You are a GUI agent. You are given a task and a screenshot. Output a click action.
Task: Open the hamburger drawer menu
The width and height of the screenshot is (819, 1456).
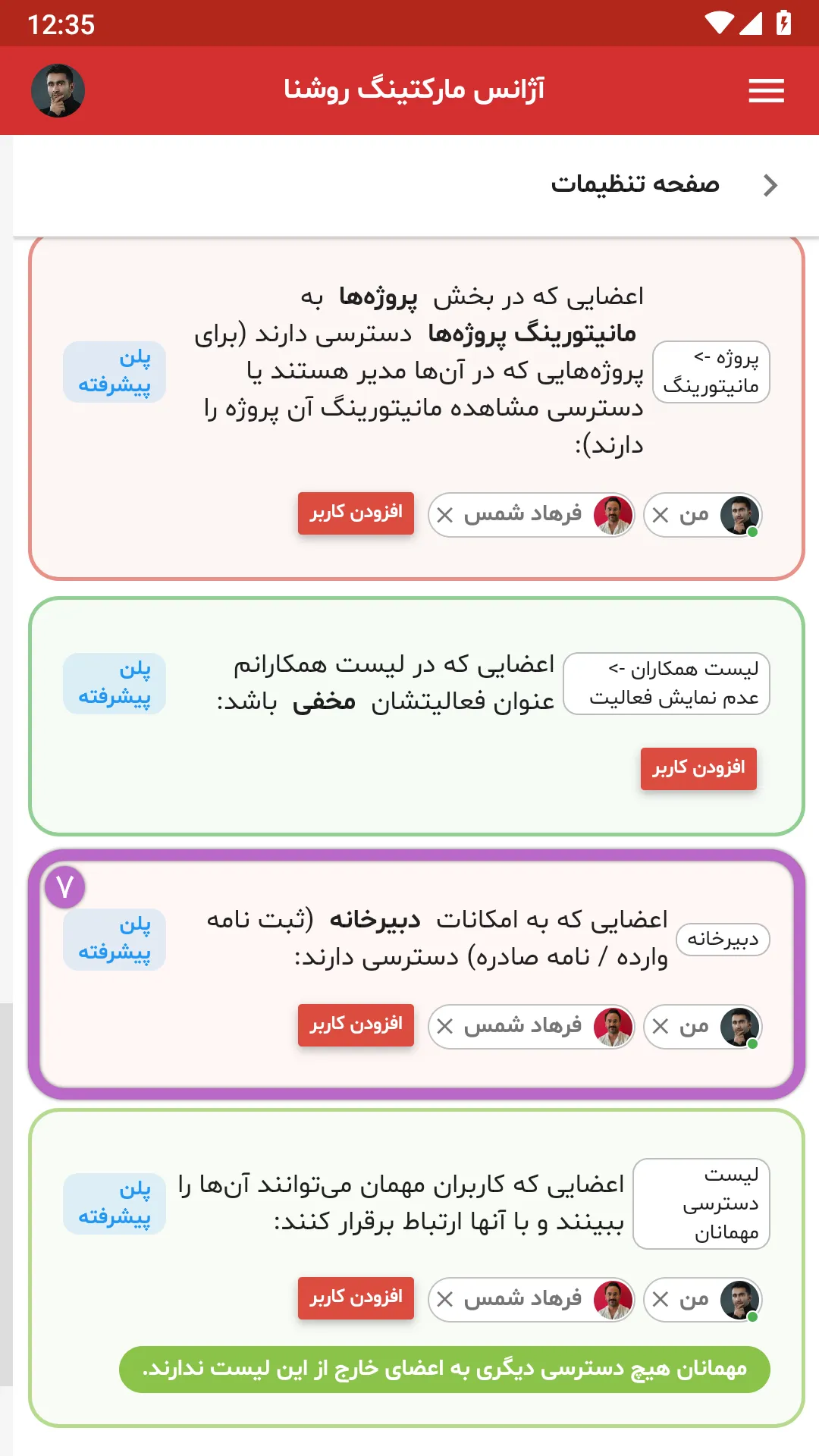[x=766, y=91]
